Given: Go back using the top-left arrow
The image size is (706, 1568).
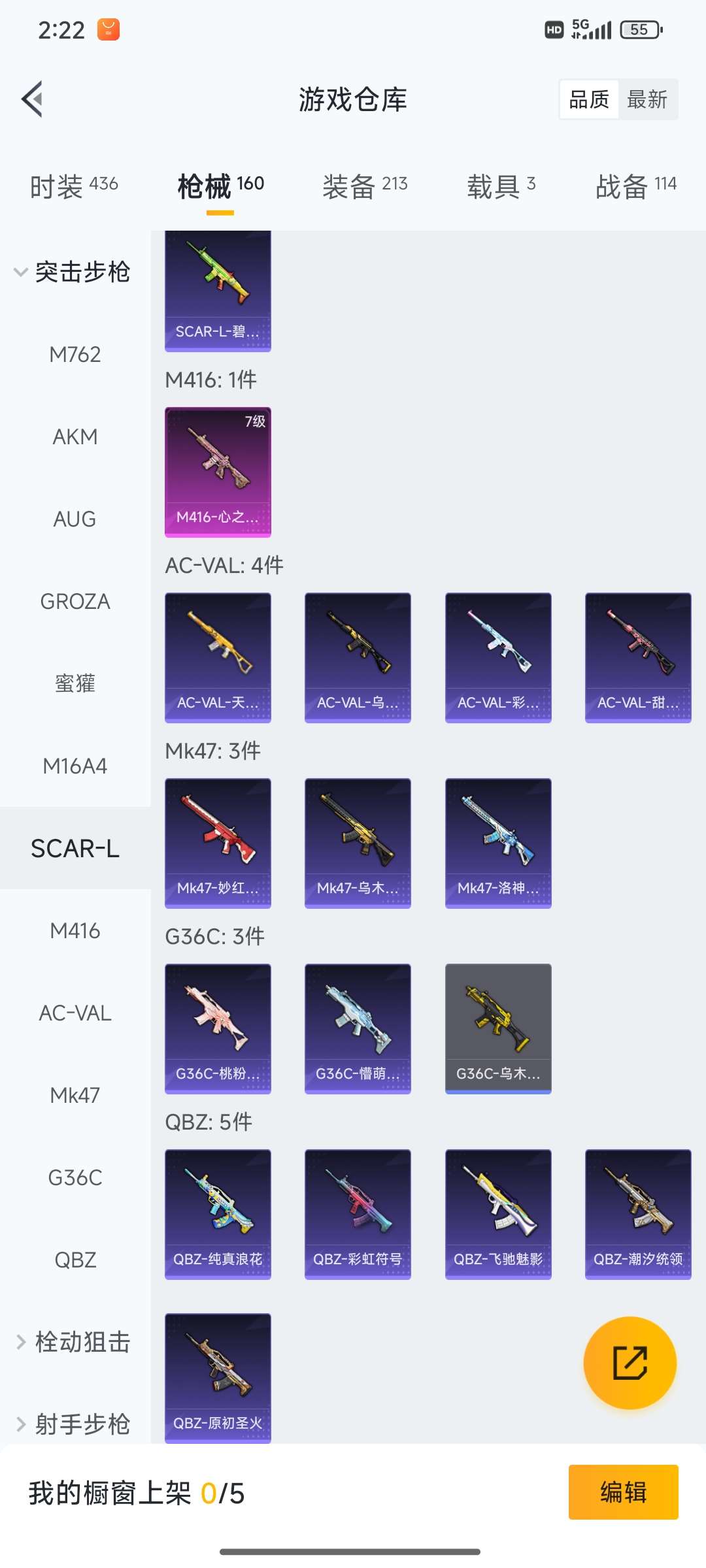Looking at the screenshot, I should tap(33, 99).
